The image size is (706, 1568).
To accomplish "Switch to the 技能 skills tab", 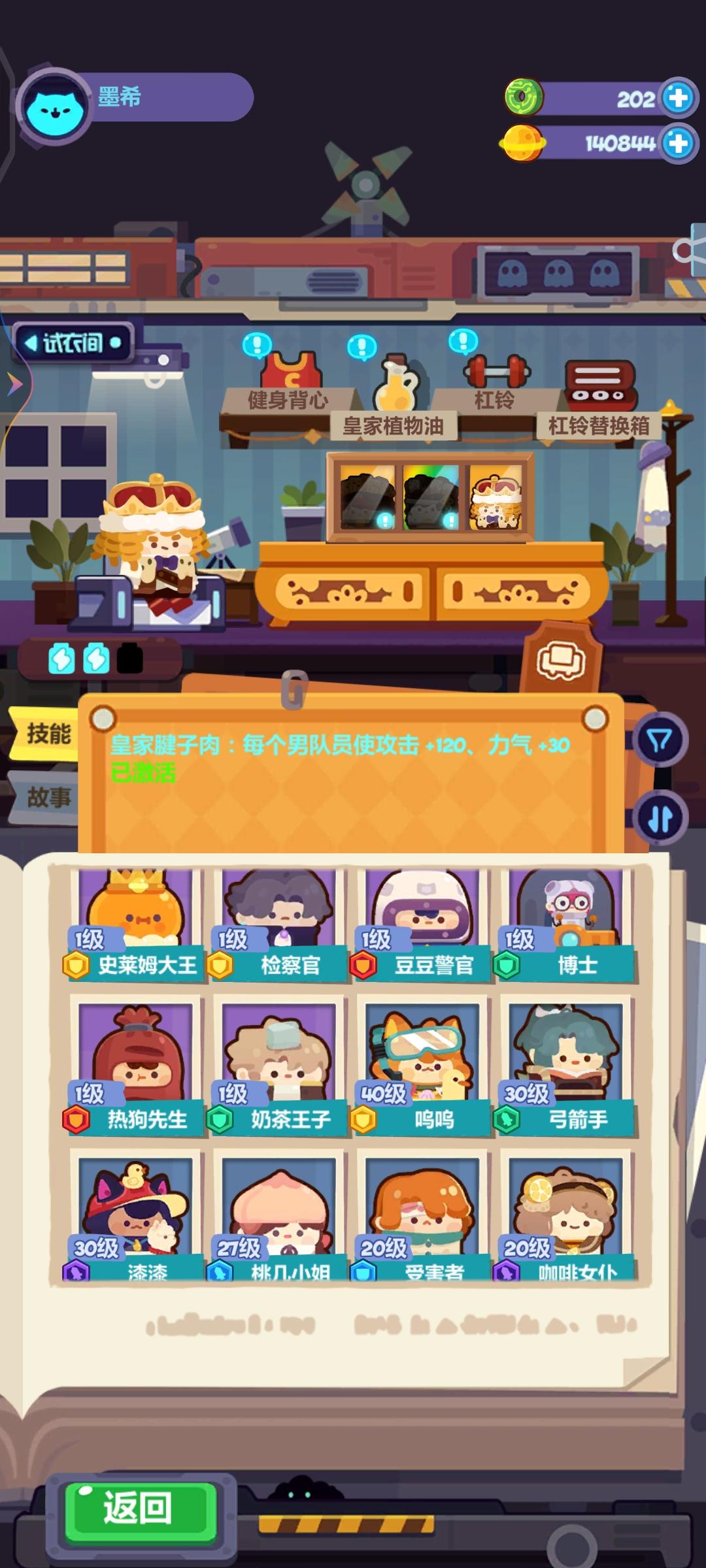I will click(47, 732).
